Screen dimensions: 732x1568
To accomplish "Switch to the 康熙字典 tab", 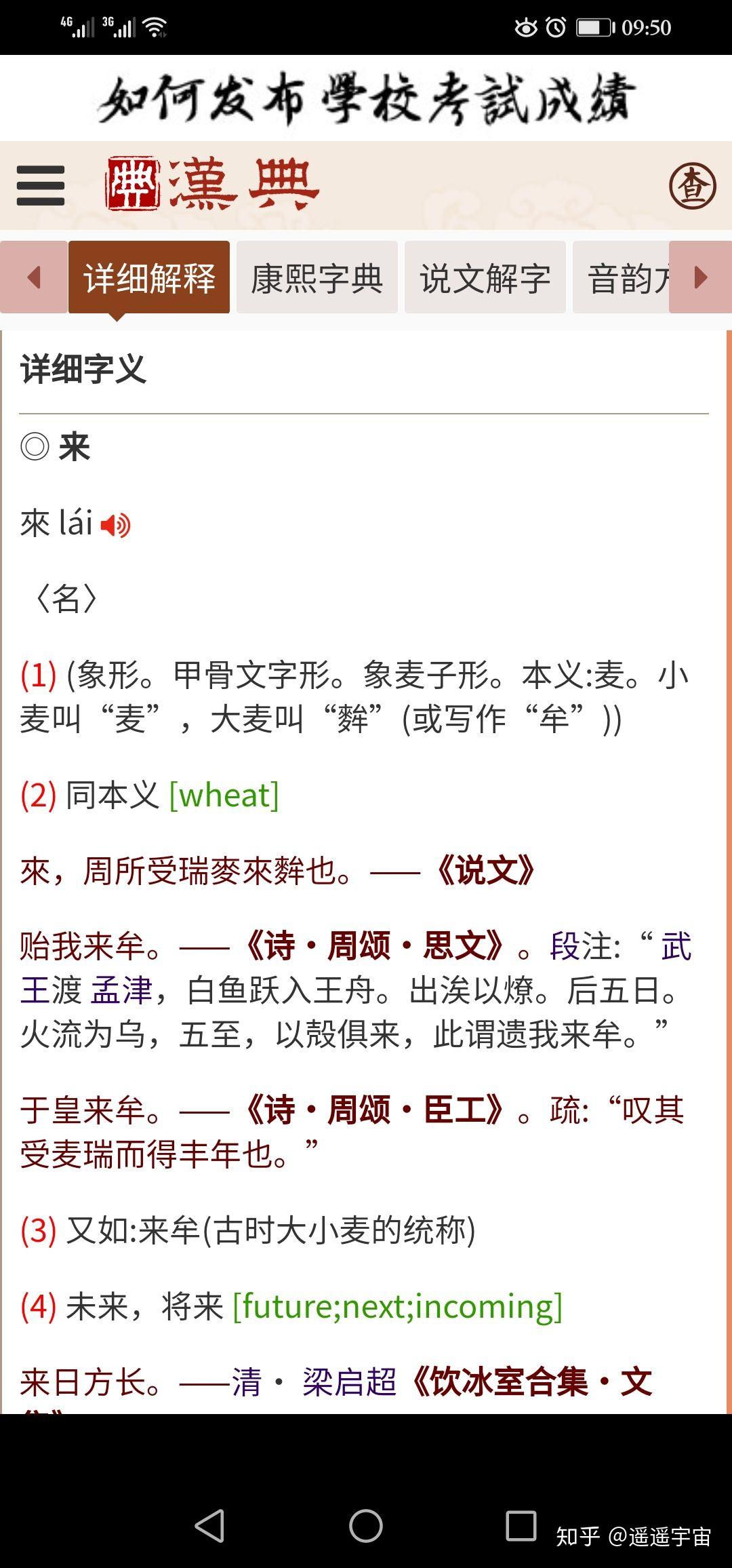I will pos(317,278).
